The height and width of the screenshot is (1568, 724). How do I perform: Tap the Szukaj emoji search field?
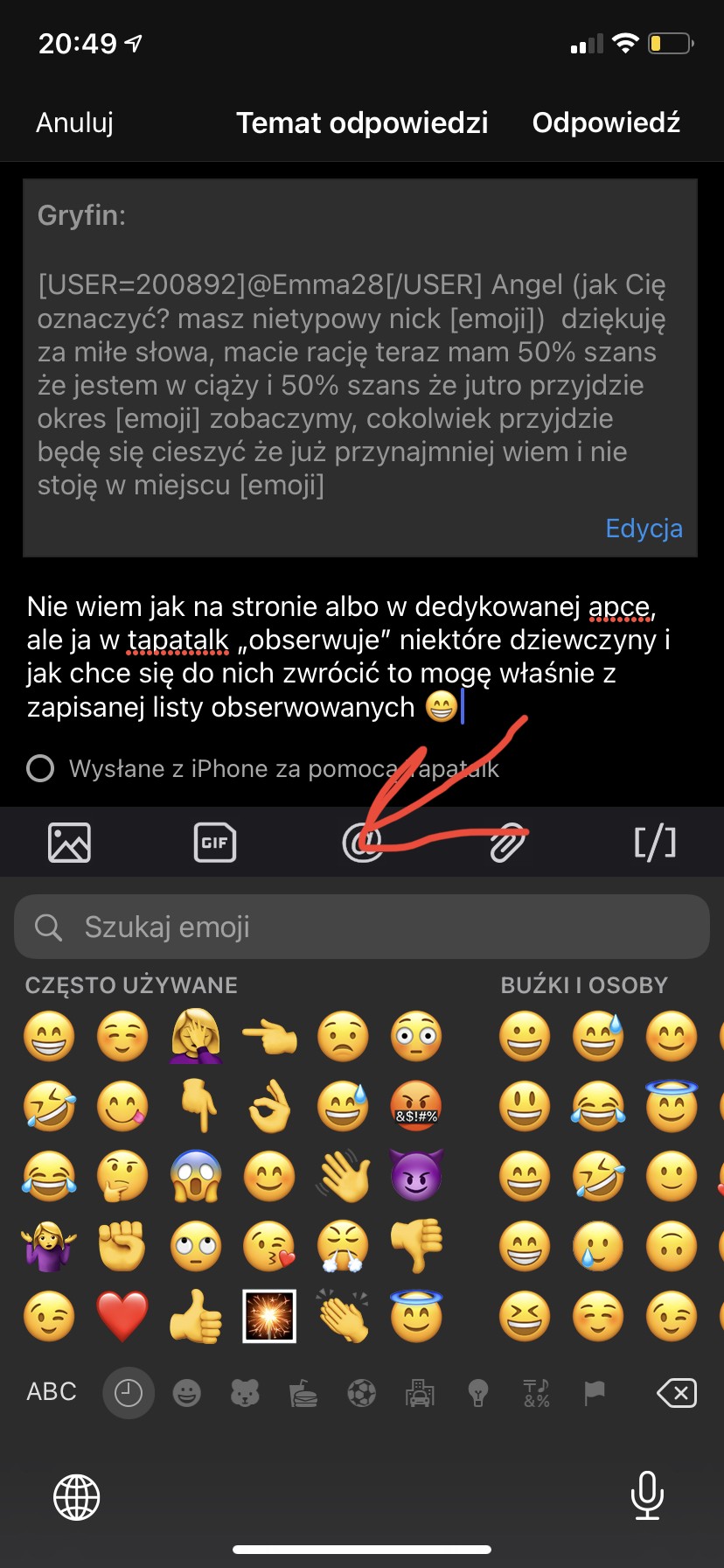pos(362,927)
